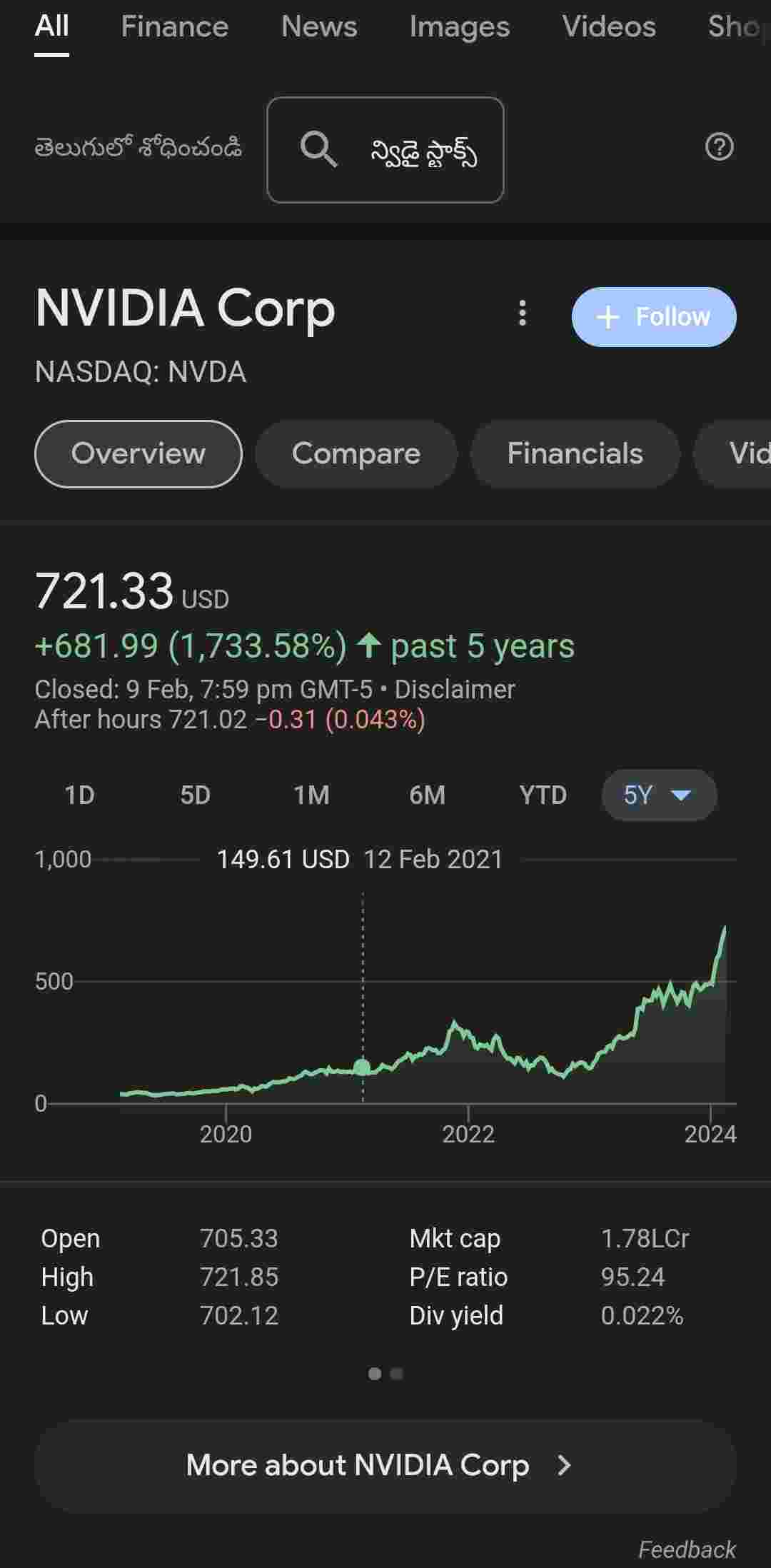Show the 1D chart range
Screen dimensions: 771x1568
pos(79,795)
